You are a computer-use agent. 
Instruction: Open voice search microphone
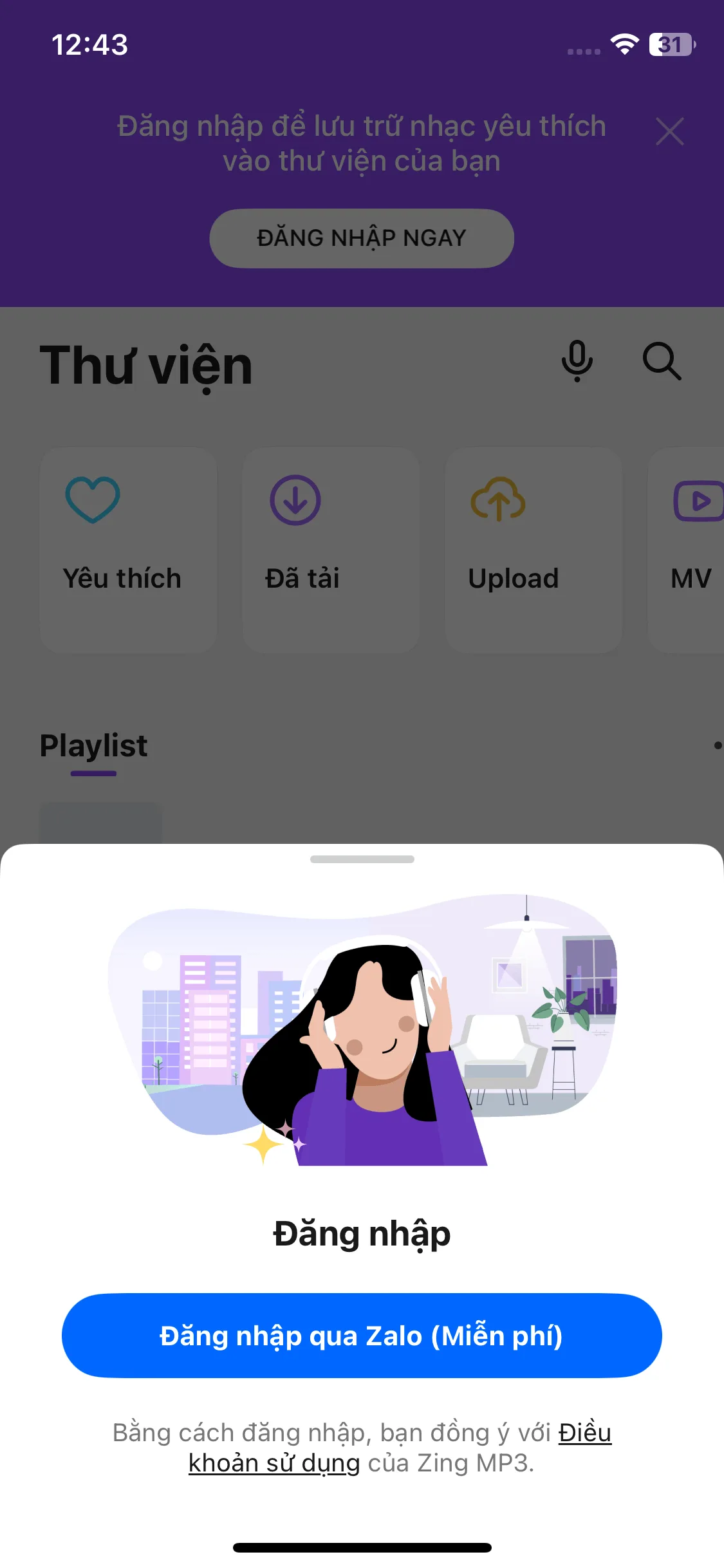(577, 360)
